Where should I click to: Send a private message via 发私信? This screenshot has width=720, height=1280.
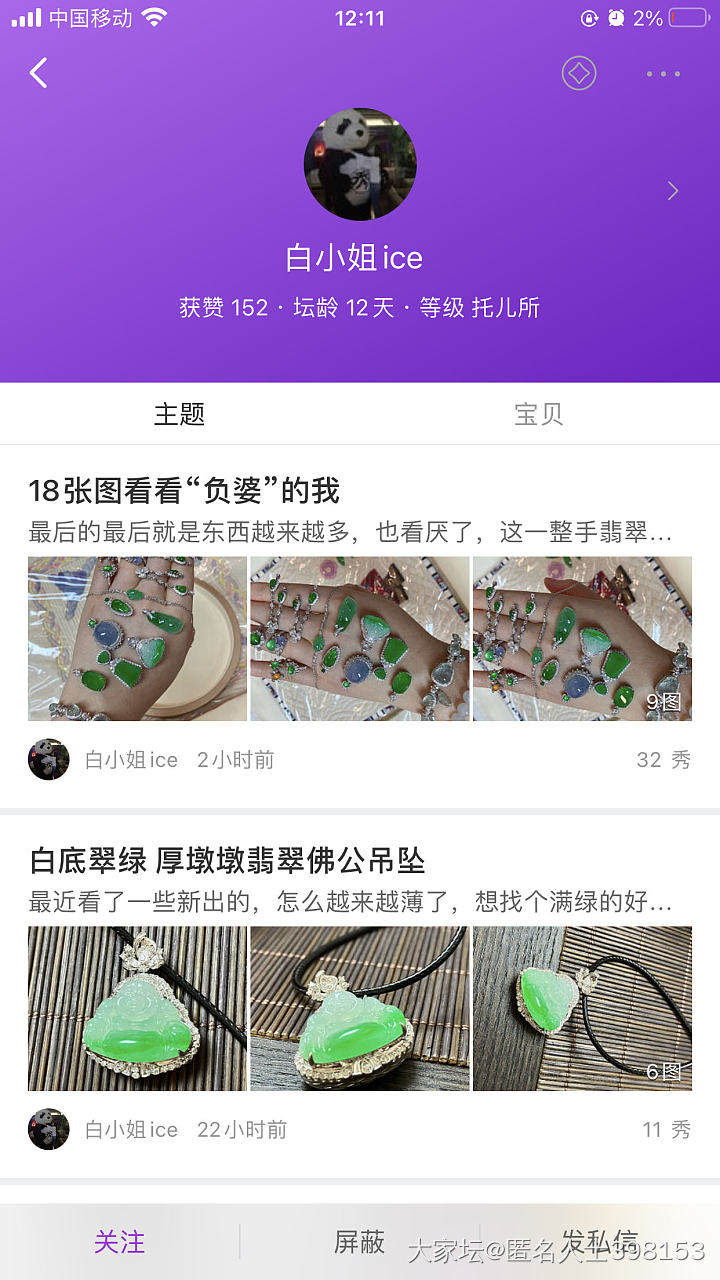click(599, 1242)
